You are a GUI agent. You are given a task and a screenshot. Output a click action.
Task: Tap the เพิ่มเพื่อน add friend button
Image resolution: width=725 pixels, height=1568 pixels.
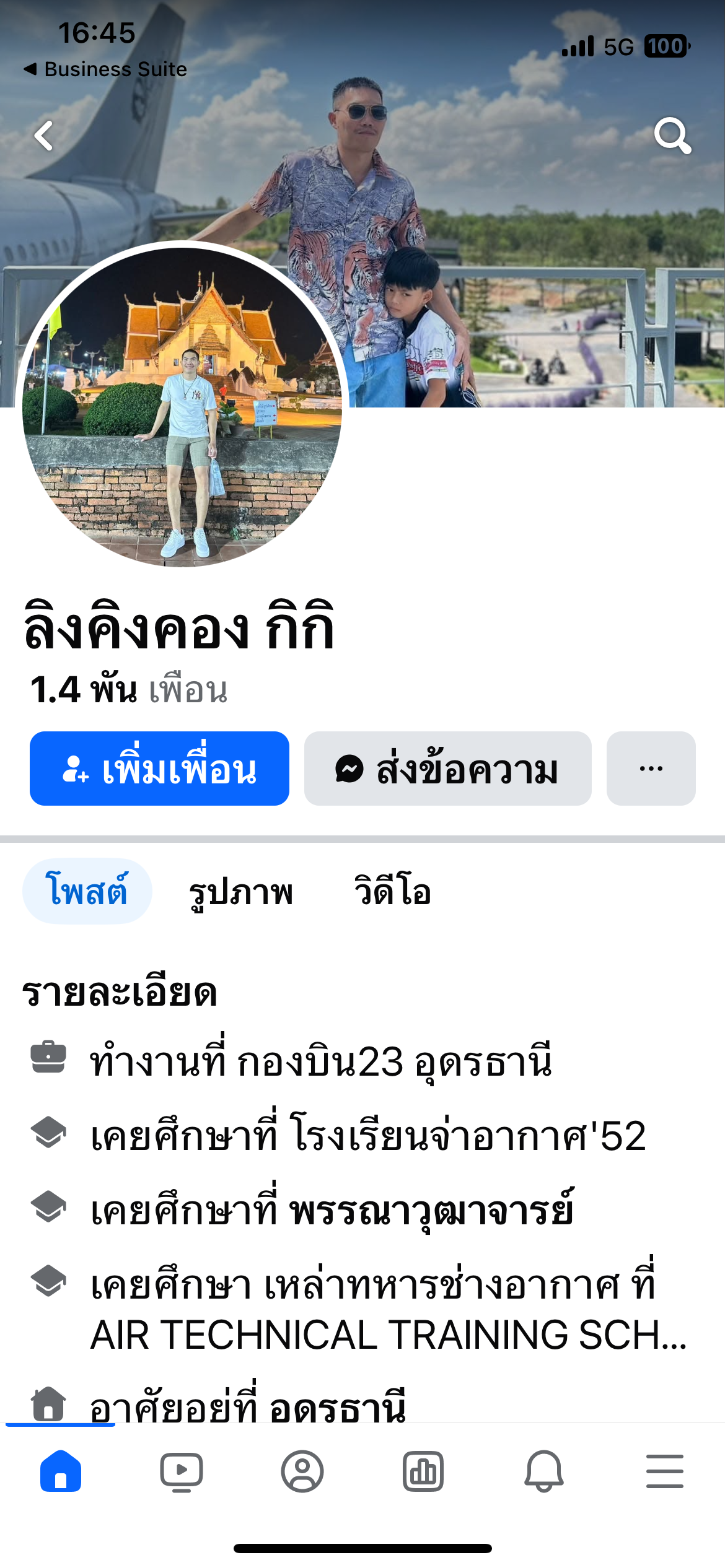tap(159, 769)
